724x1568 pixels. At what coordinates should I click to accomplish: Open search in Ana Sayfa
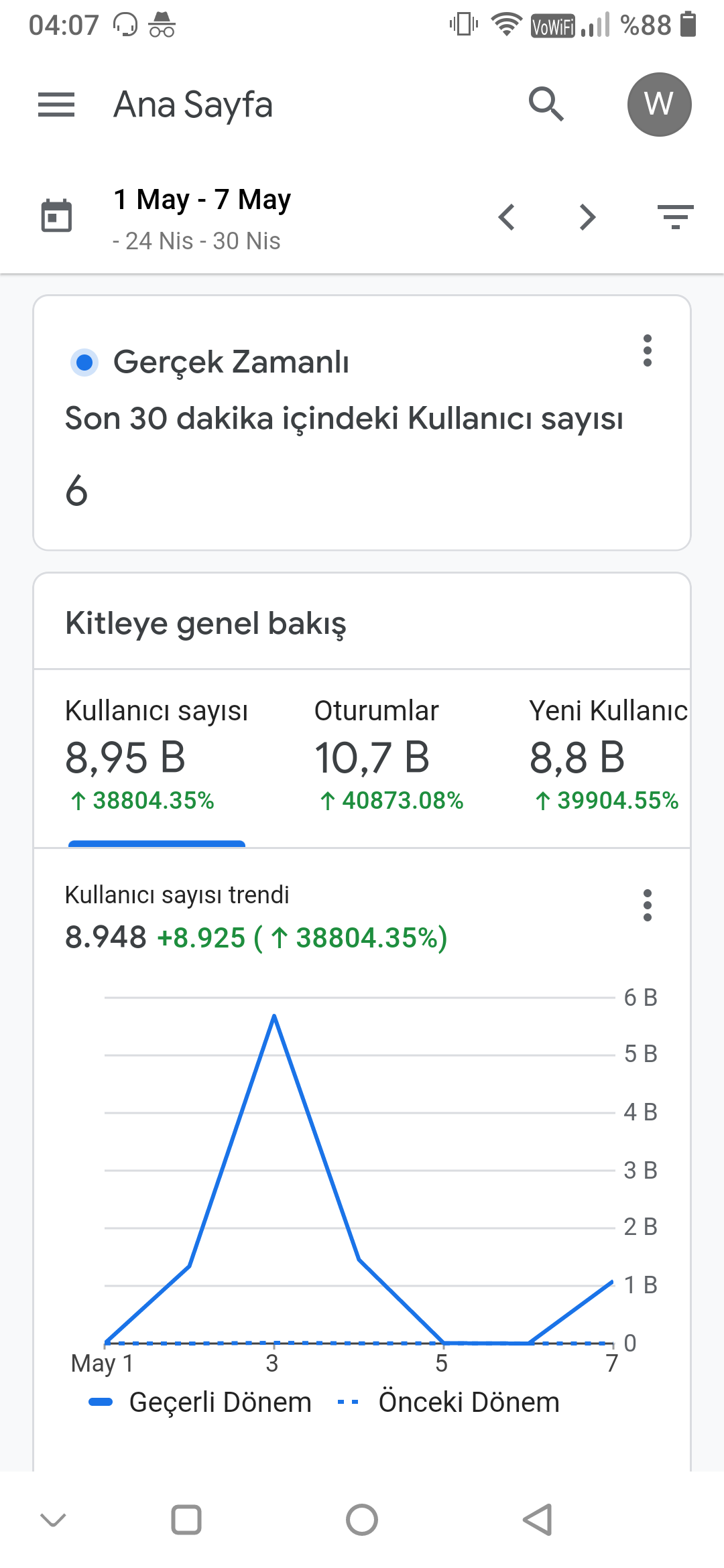pos(546,105)
